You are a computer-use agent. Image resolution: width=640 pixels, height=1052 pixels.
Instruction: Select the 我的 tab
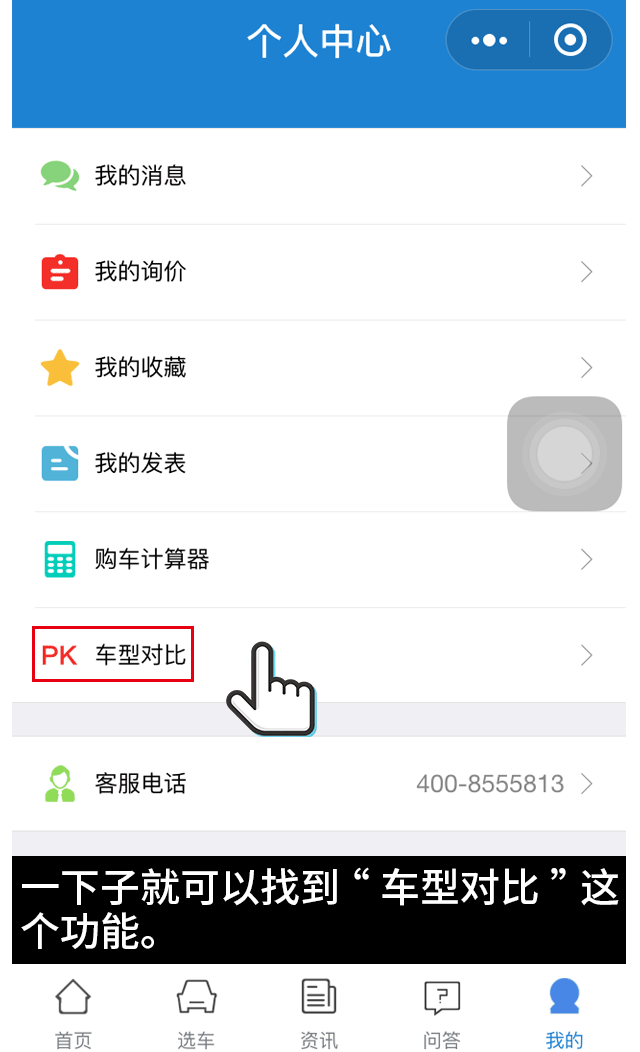point(564,1013)
